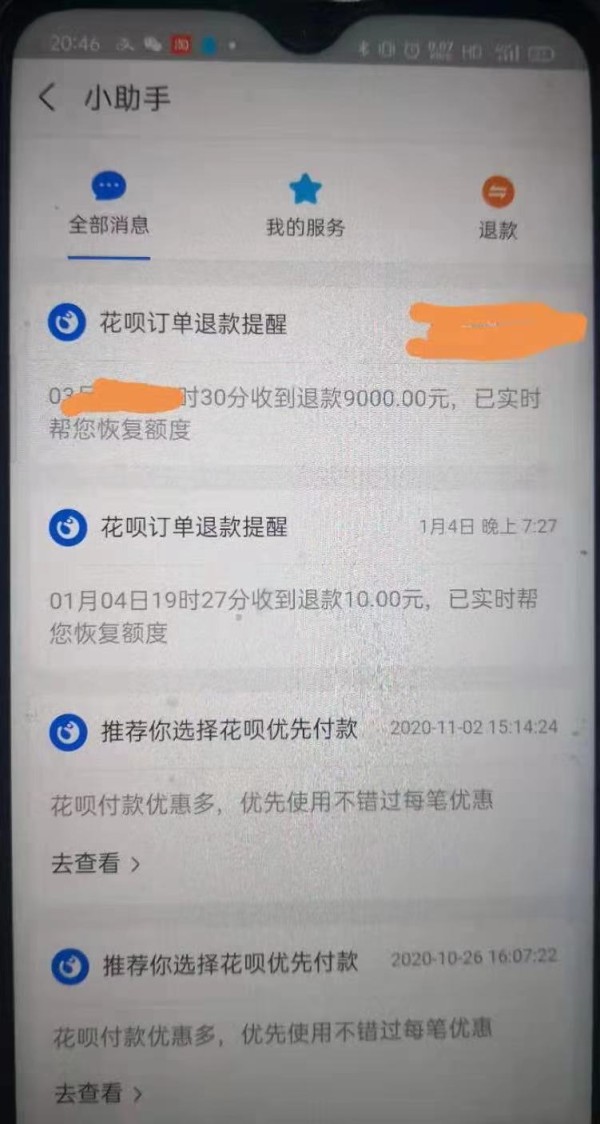Tap 去查看 on the 2020-11-02 花呗 message
Screen dimensions: 600x1124
[95, 864]
